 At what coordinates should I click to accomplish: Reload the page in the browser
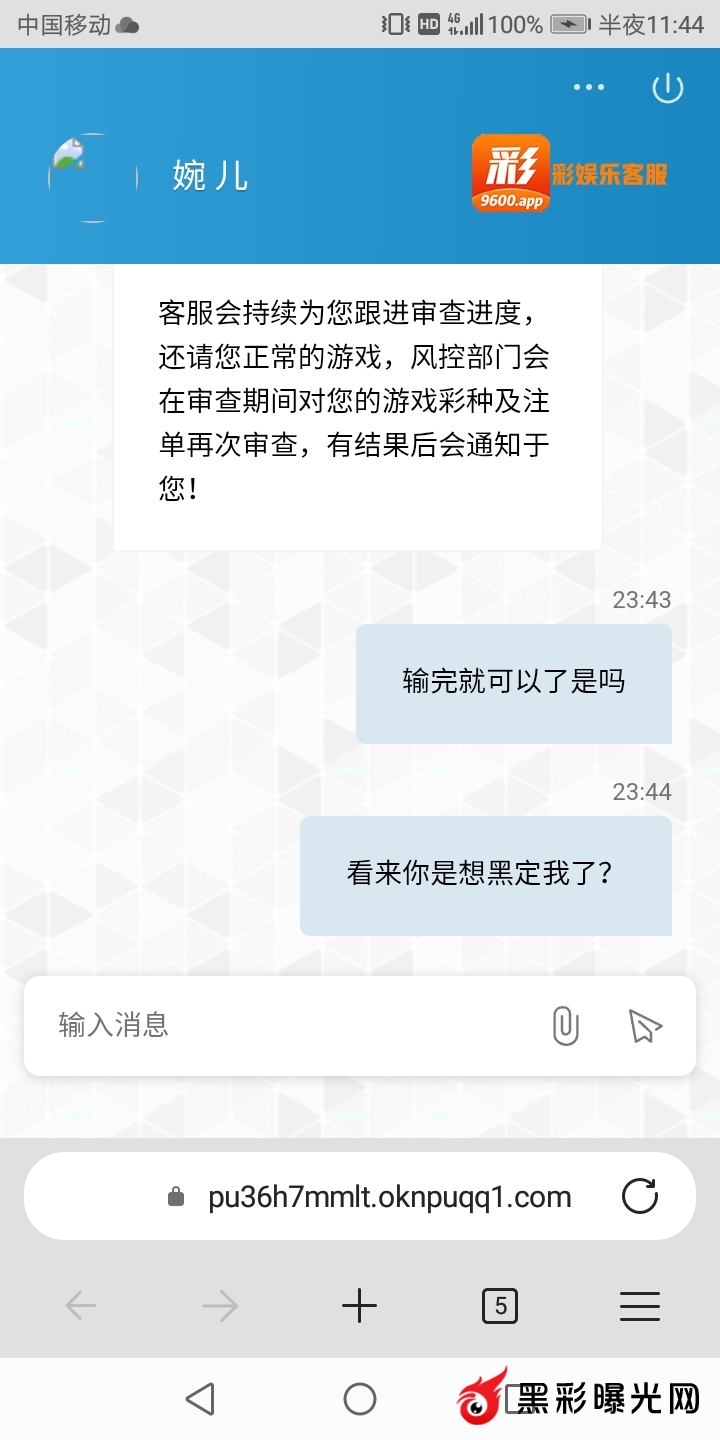640,1197
